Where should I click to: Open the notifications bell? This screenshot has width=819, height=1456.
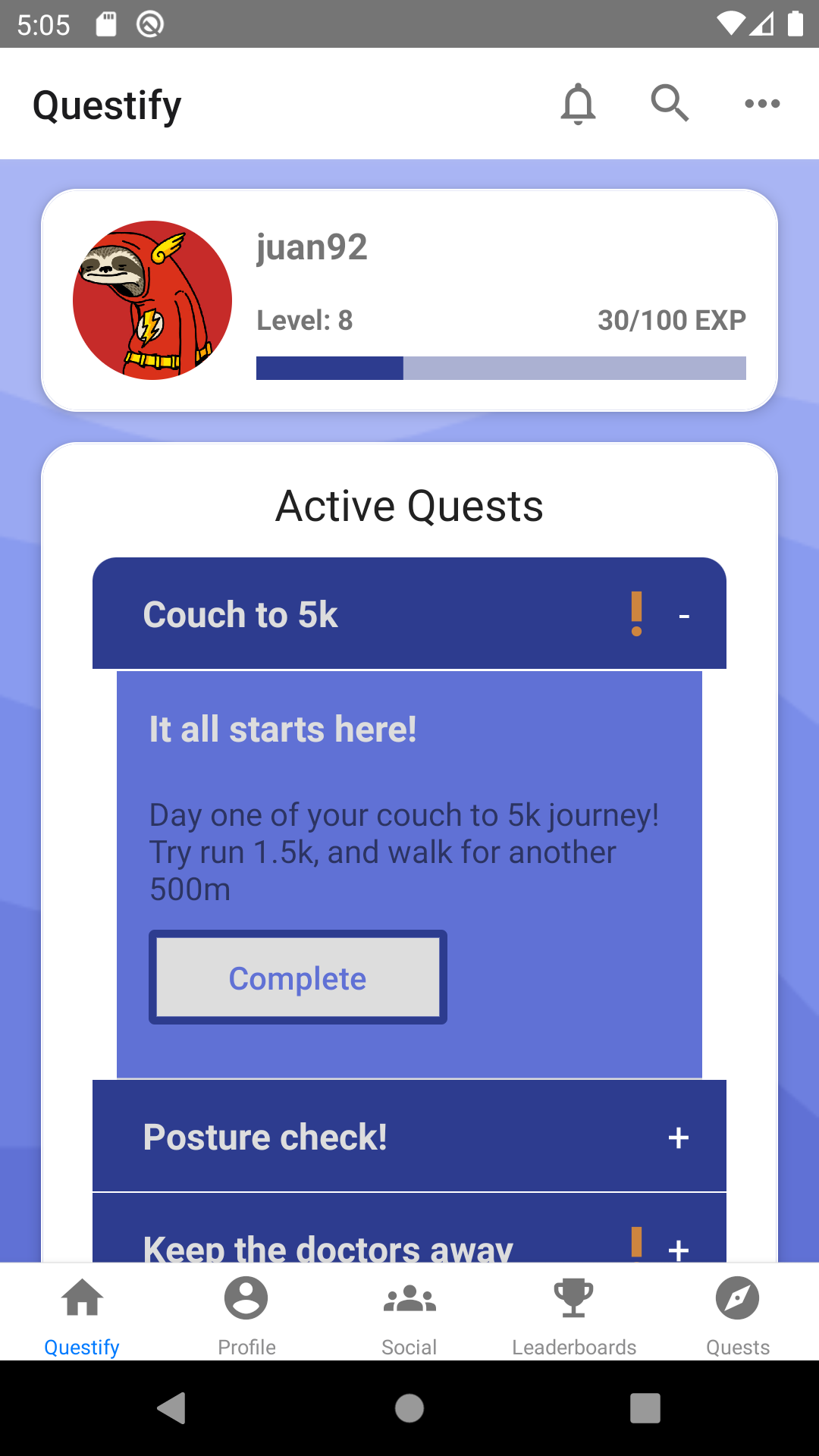click(x=578, y=104)
